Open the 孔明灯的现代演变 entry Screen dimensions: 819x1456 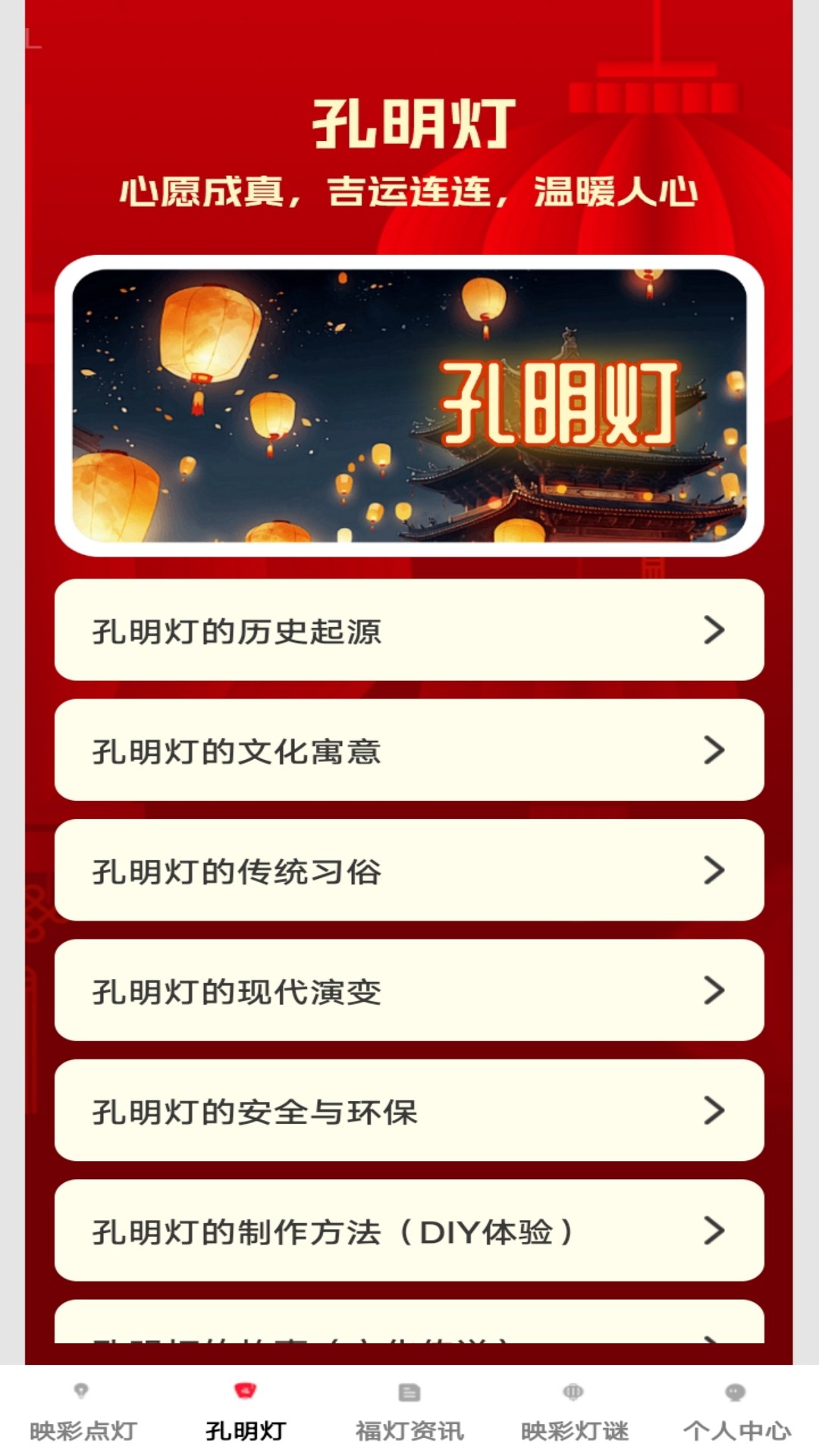pos(409,990)
